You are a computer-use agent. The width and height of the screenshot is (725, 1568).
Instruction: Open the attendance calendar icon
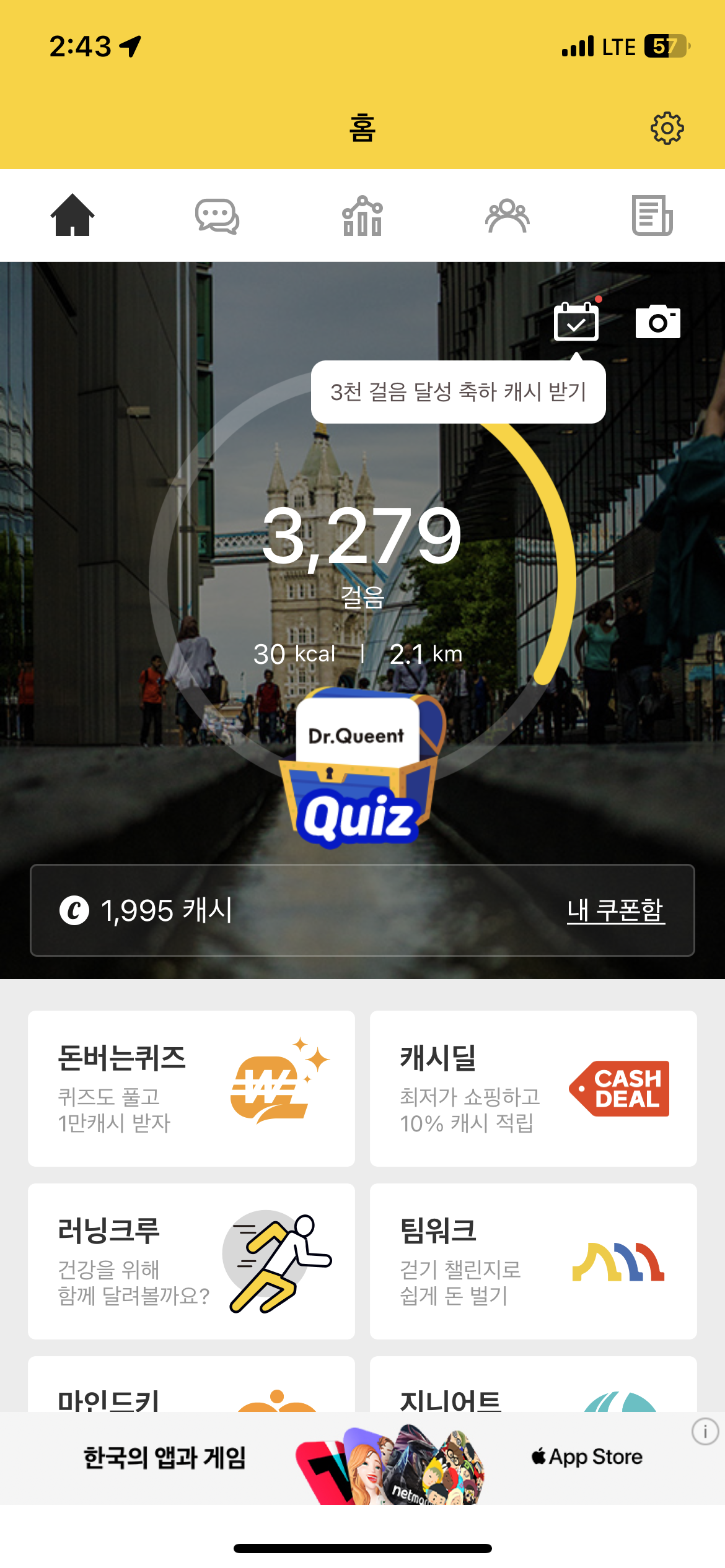point(576,322)
